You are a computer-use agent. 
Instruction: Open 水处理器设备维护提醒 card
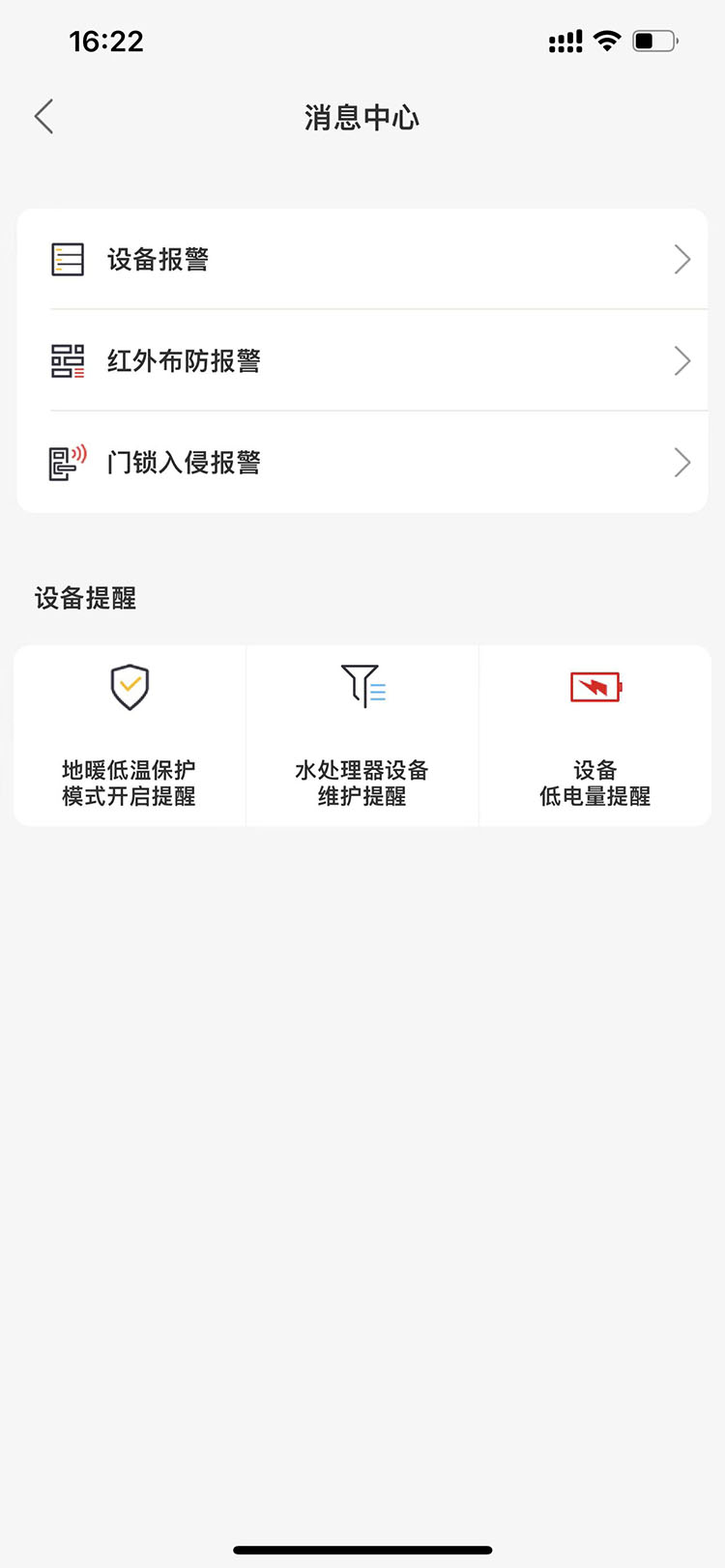click(362, 735)
